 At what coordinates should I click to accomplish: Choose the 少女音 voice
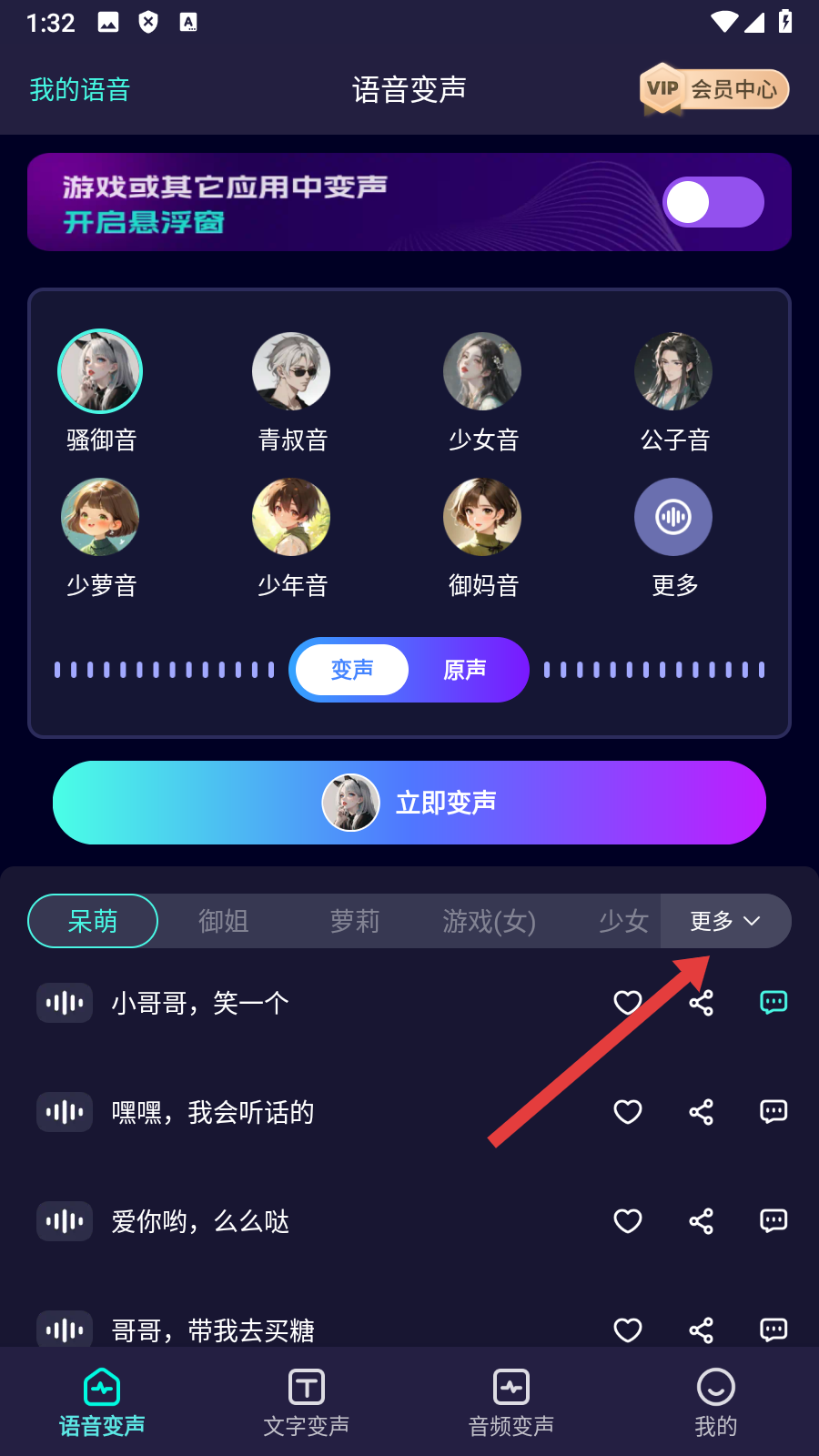pyautogui.click(x=482, y=371)
